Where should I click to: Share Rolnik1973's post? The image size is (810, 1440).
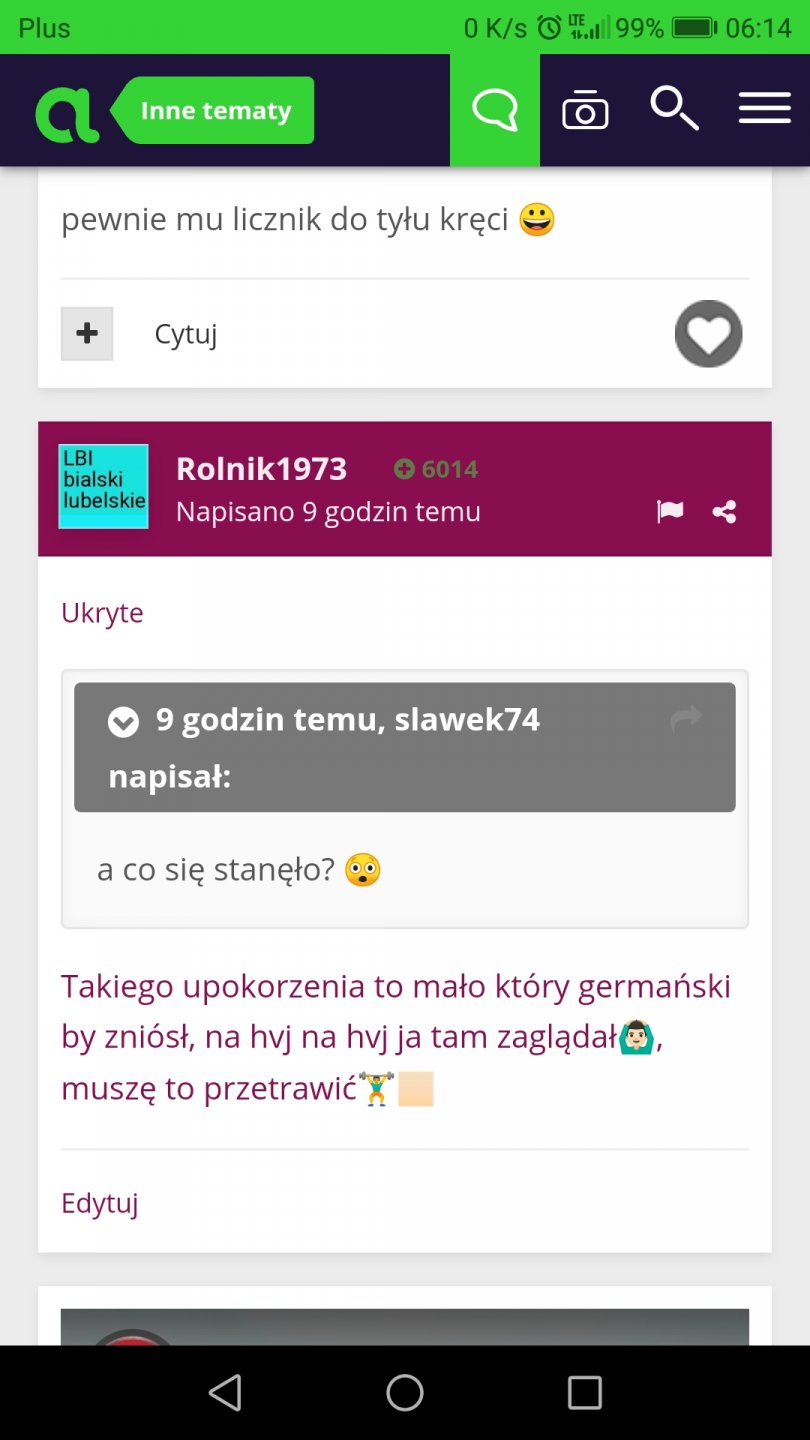click(725, 512)
